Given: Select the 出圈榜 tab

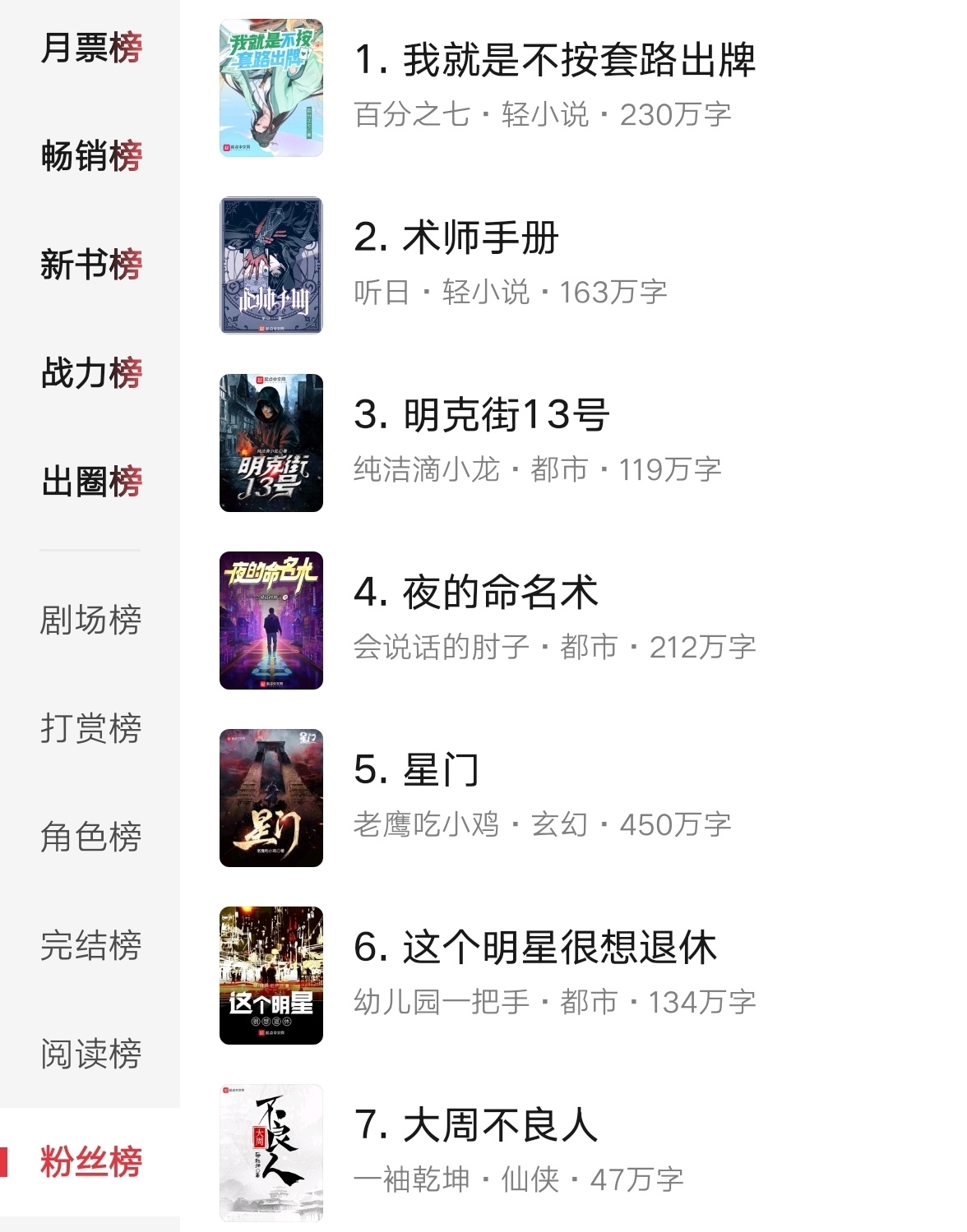Looking at the screenshot, I should coord(90,482).
